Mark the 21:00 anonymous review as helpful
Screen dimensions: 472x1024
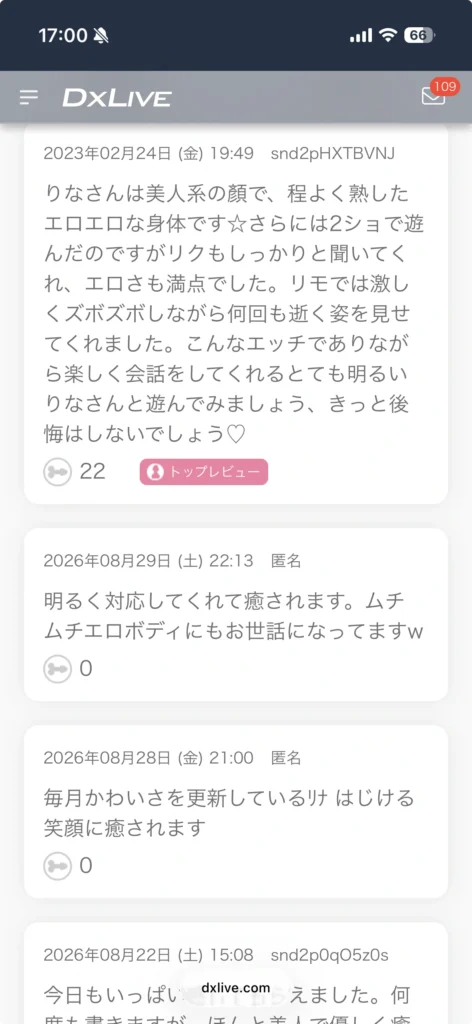click(x=57, y=866)
